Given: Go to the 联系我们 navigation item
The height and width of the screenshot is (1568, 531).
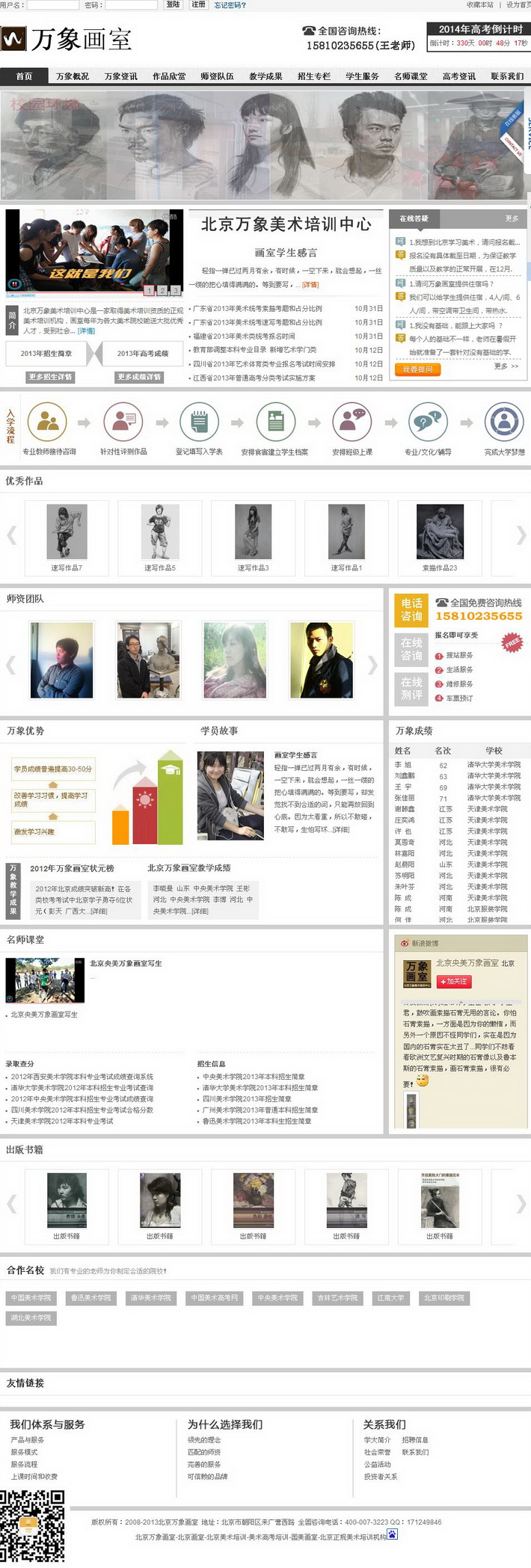Looking at the screenshot, I should (x=507, y=76).
